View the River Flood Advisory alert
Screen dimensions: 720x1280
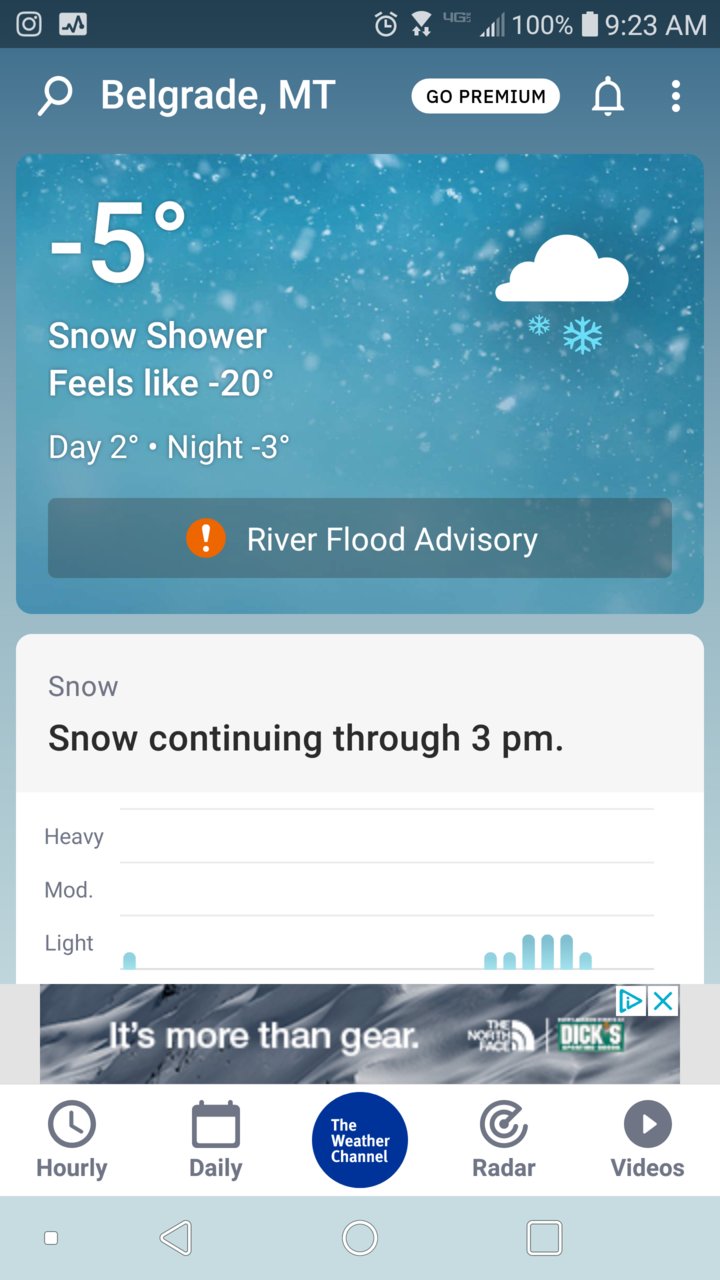(360, 539)
